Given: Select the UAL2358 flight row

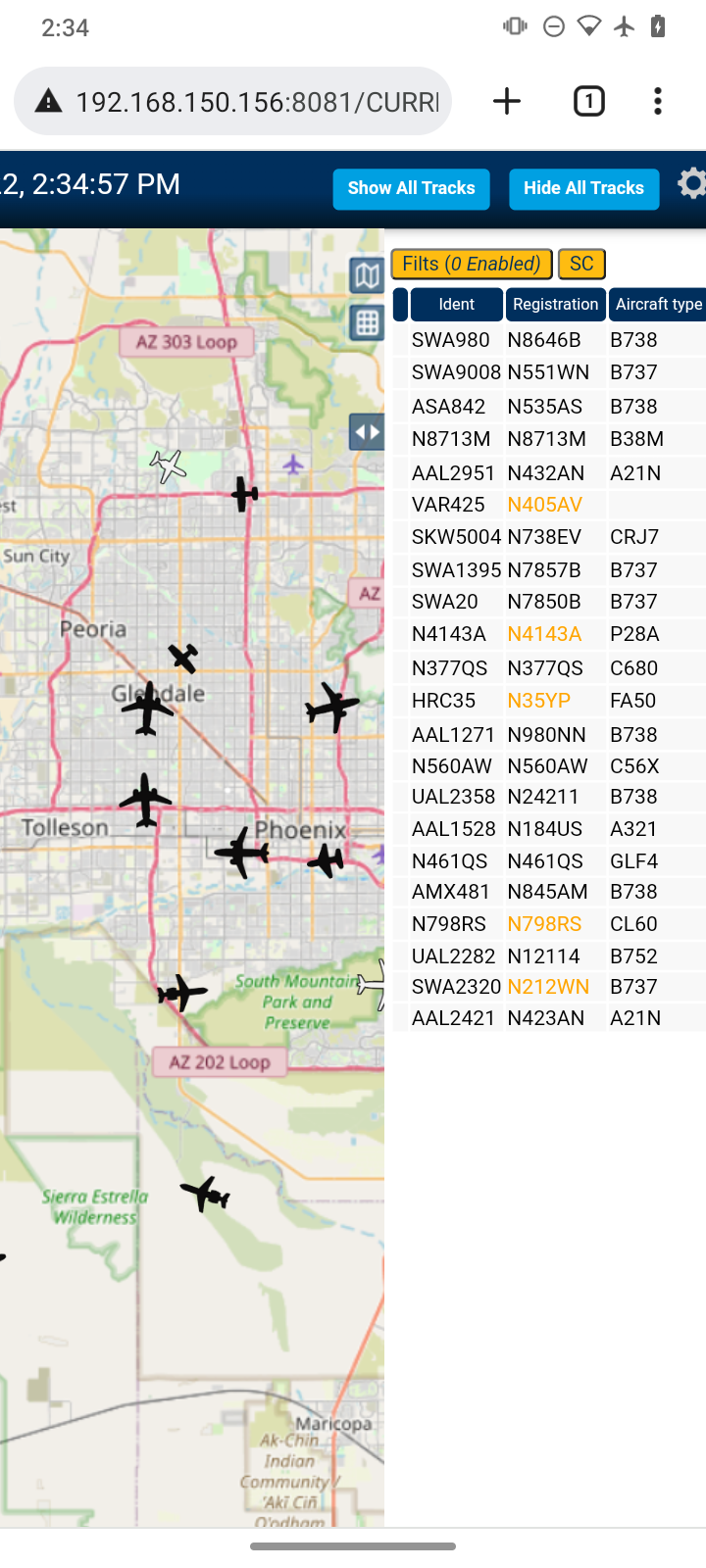Looking at the screenshot, I should 549,797.
